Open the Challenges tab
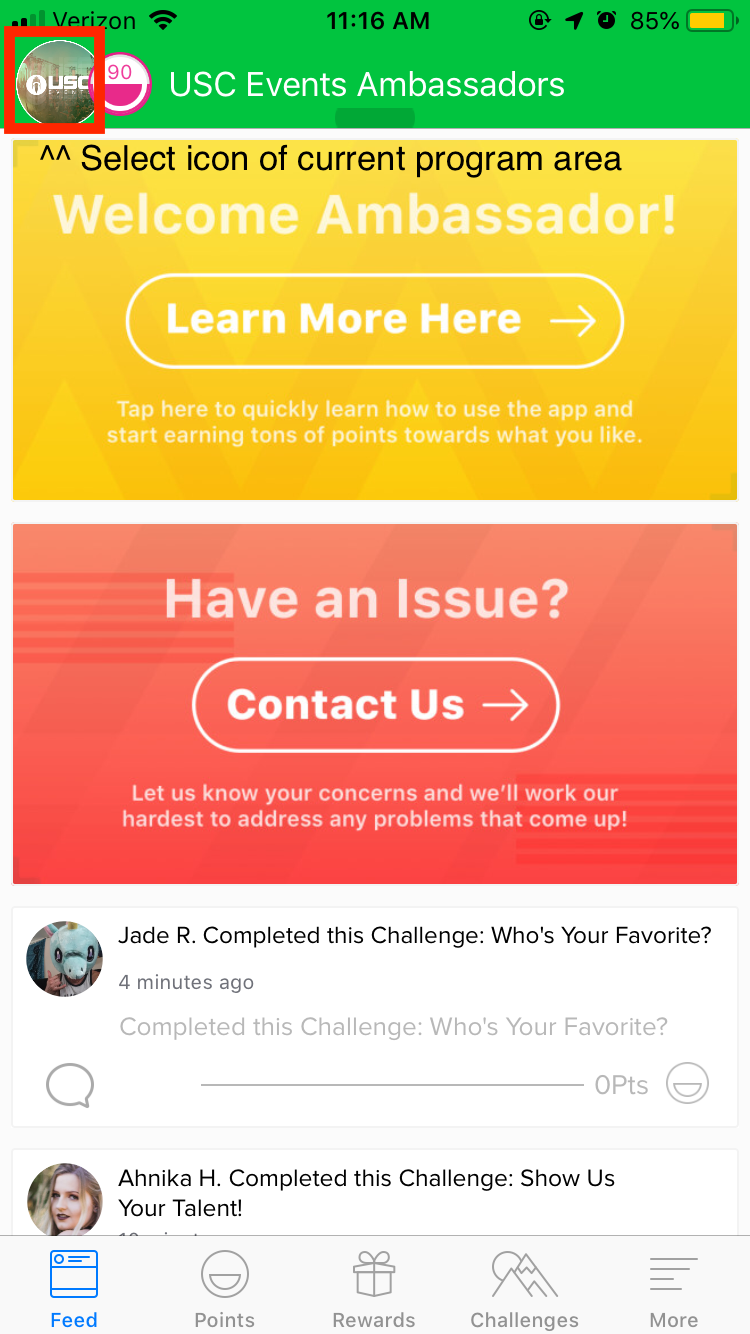 pyautogui.click(x=524, y=1288)
